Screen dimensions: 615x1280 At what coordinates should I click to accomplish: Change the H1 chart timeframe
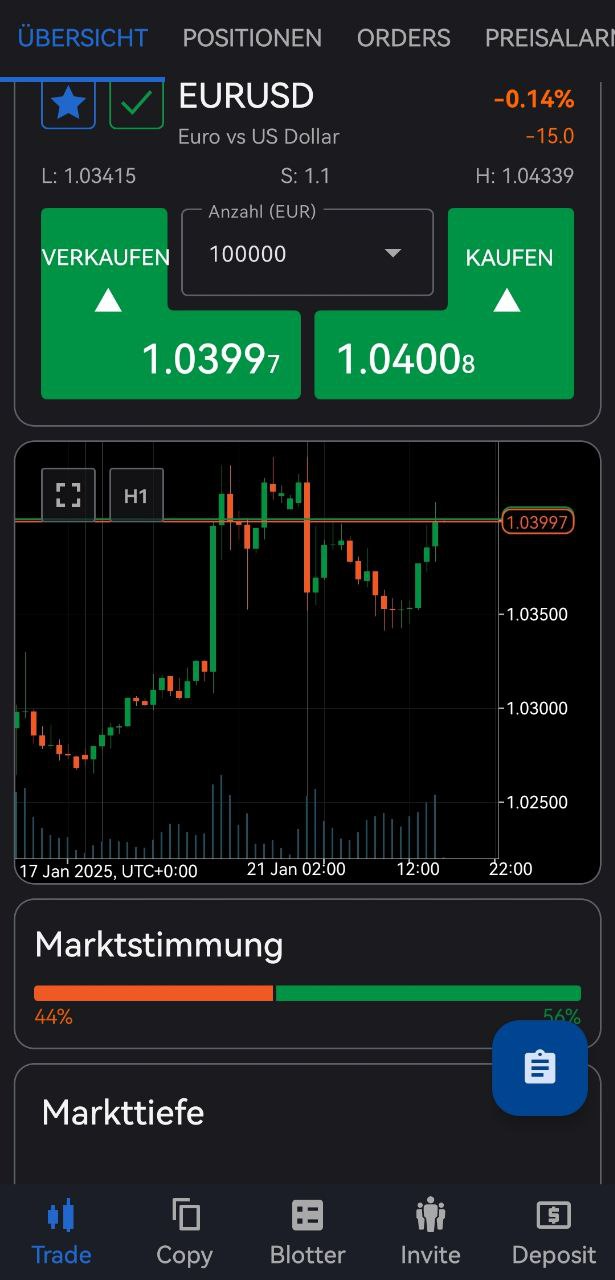tap(136, 495)
